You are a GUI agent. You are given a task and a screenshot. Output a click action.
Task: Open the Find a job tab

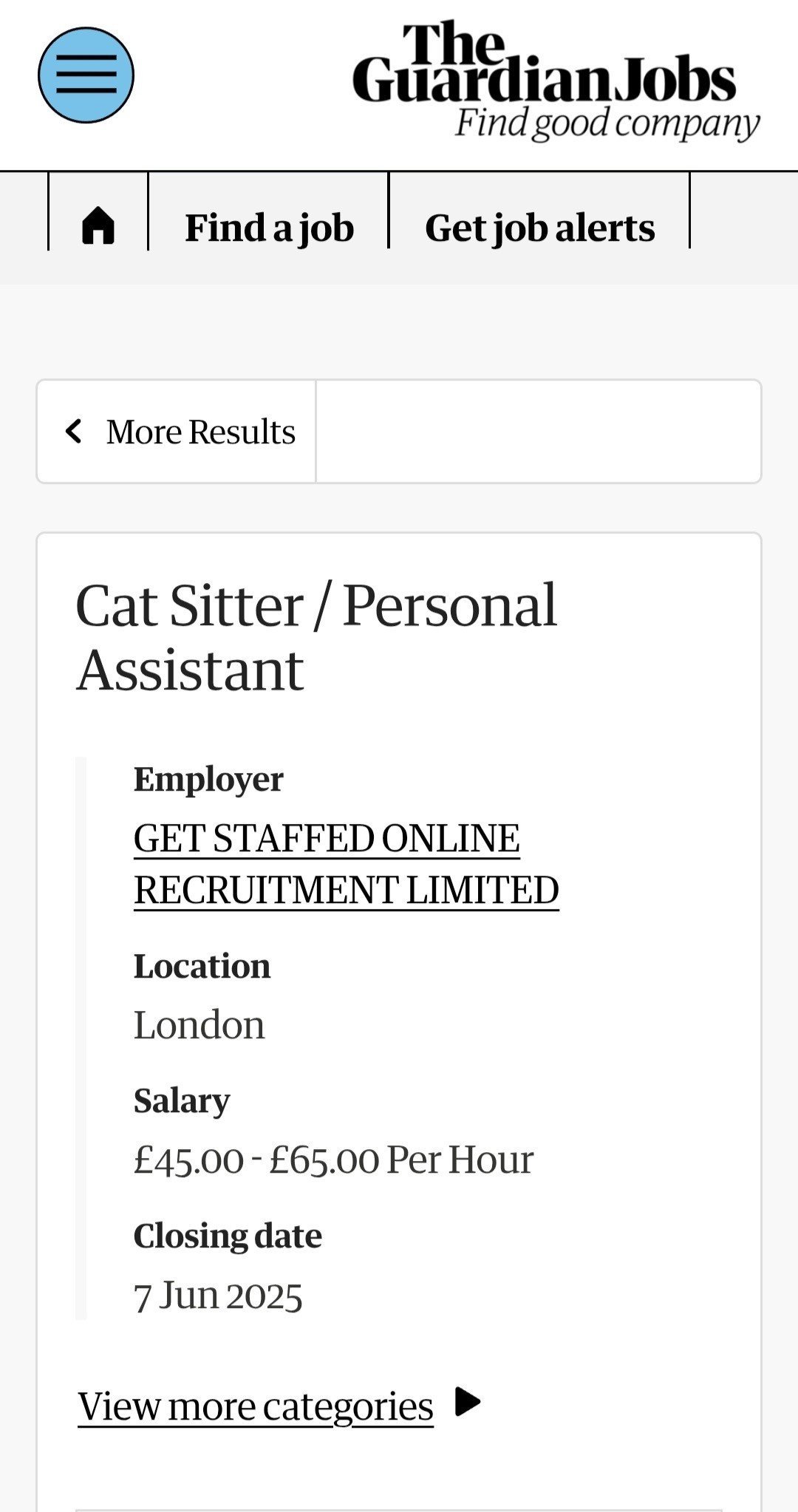[x=269, y=228]
